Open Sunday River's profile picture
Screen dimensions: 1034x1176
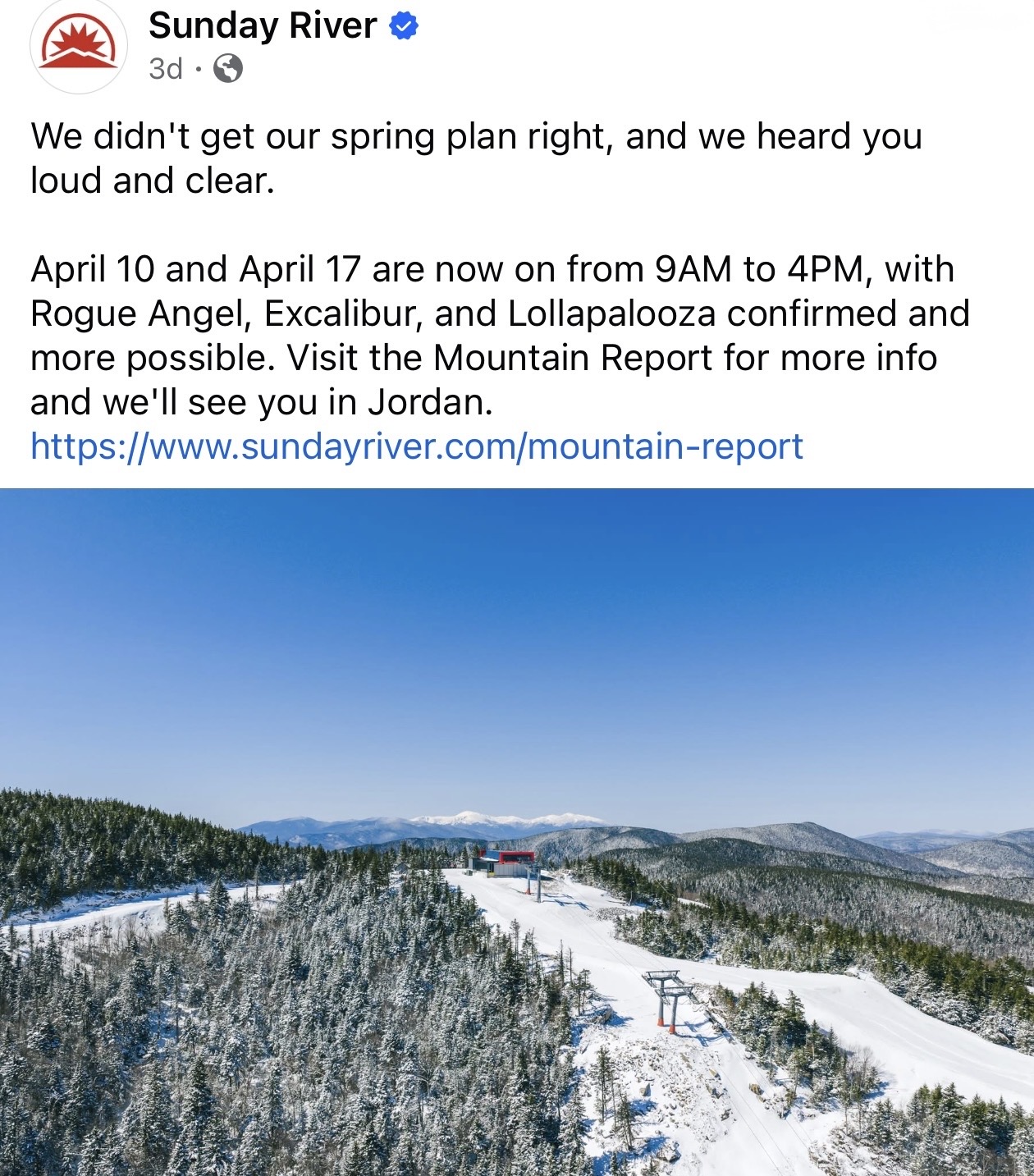pos(79,45)
